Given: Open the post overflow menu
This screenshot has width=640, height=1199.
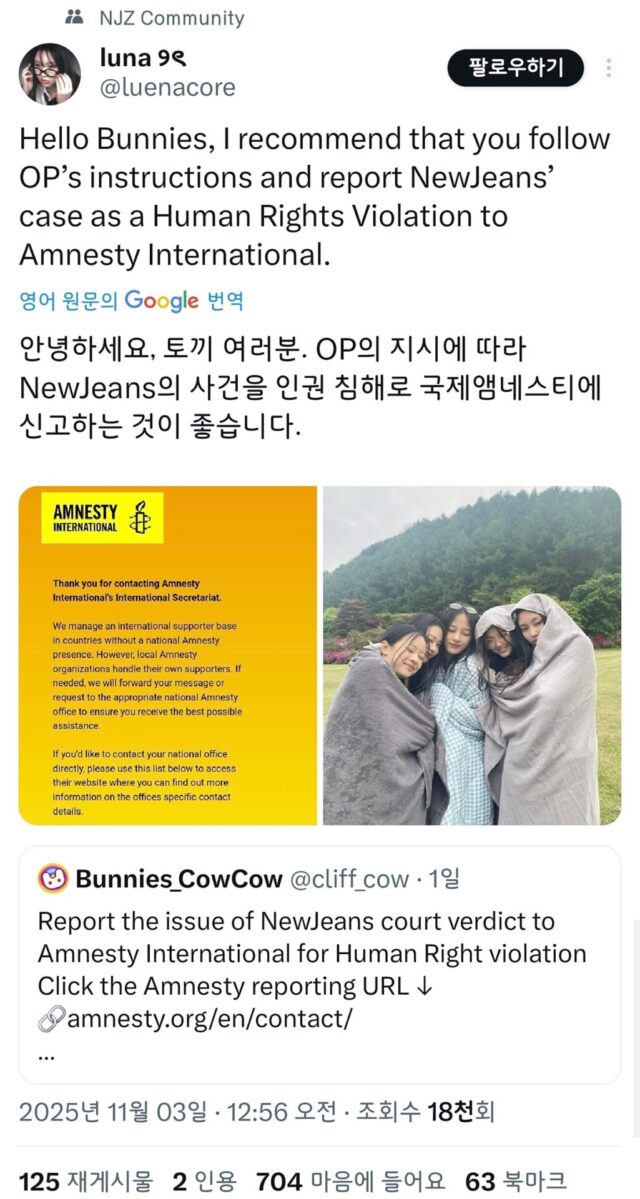Looking at the screenshot, I should point(609,69).
